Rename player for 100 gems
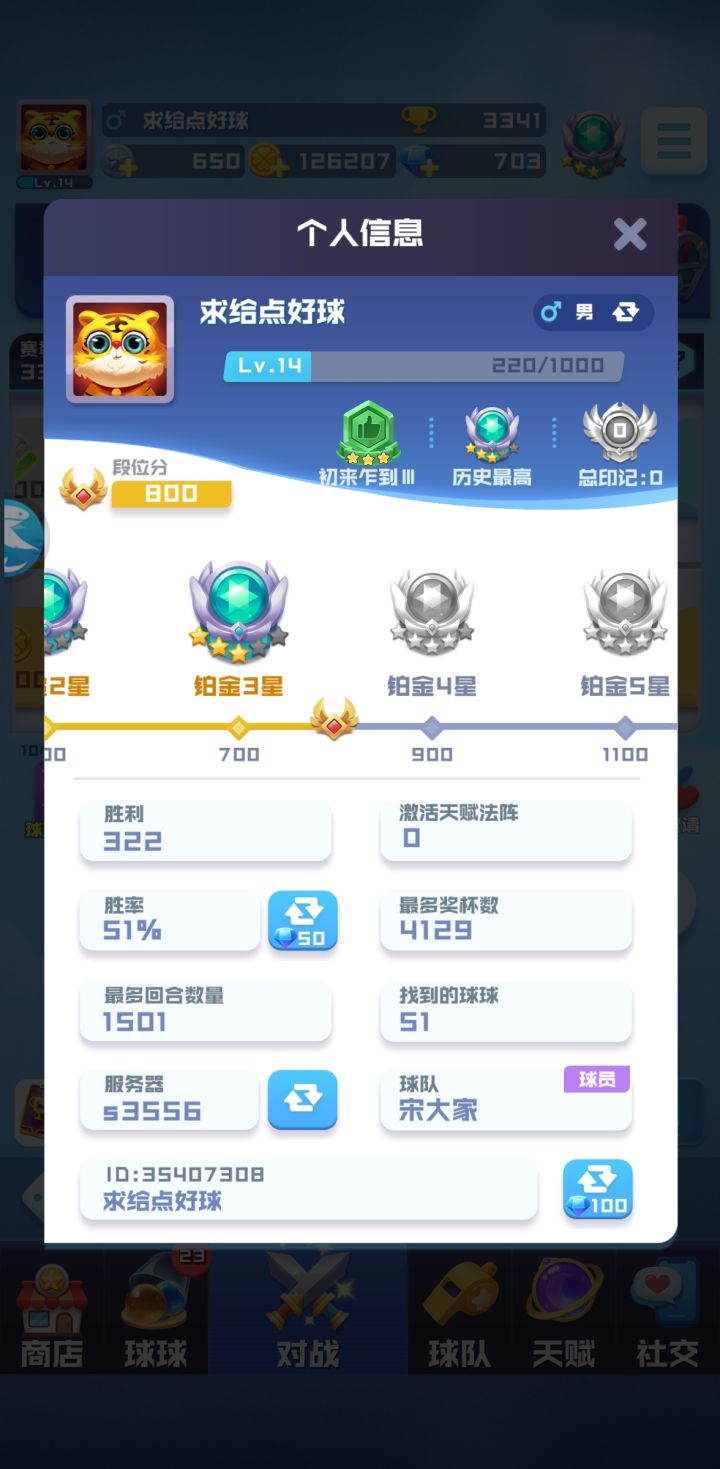 (x=596, y=1189)
